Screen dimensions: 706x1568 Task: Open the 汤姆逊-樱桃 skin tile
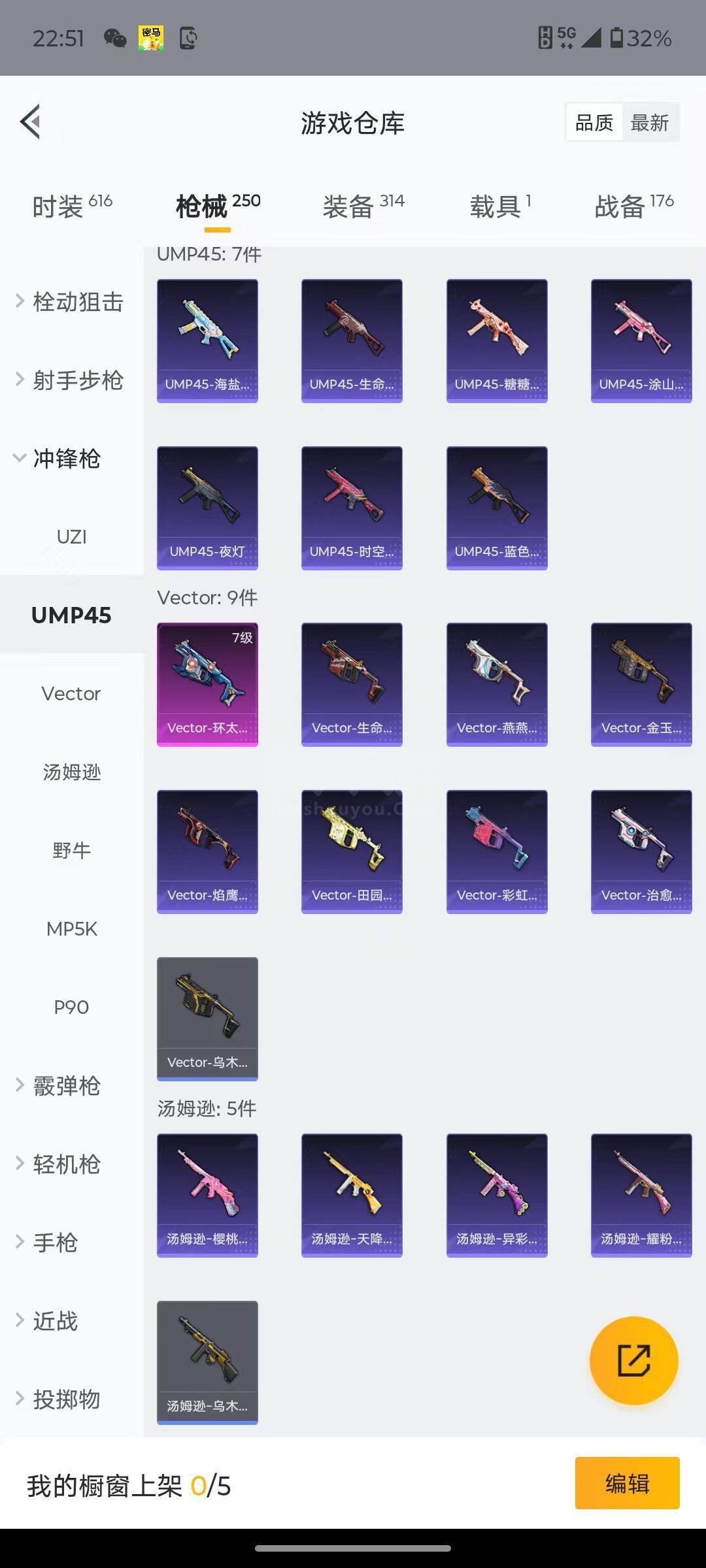point(207,1196)
